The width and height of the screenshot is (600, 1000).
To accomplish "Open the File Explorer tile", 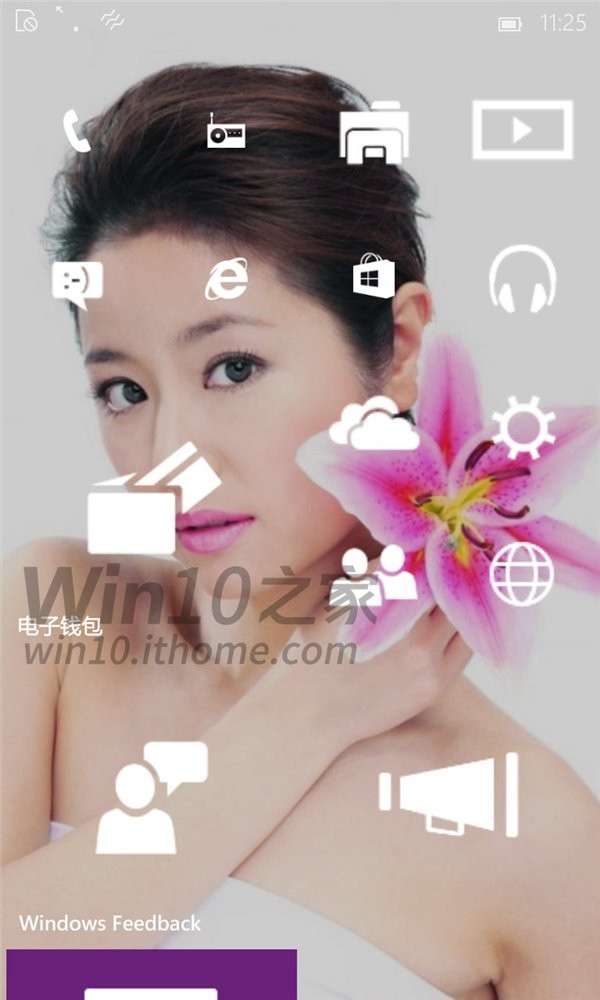I will pyautogui.click(x=373, y=132).
